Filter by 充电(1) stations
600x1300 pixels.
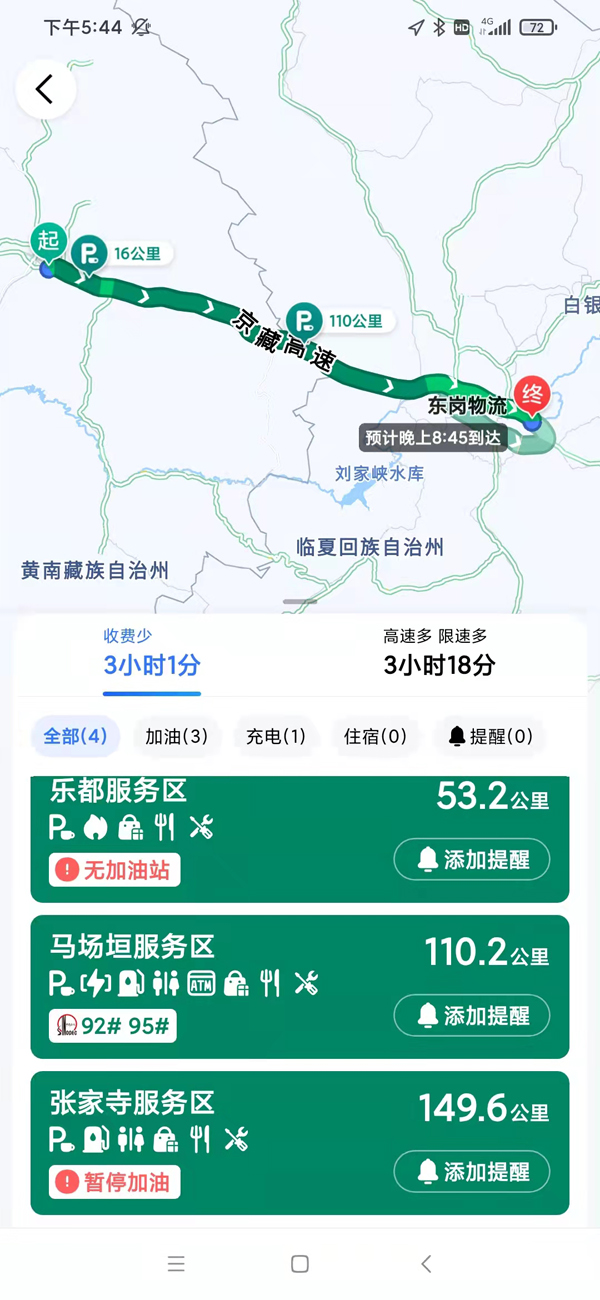click(x=276, y=737)
